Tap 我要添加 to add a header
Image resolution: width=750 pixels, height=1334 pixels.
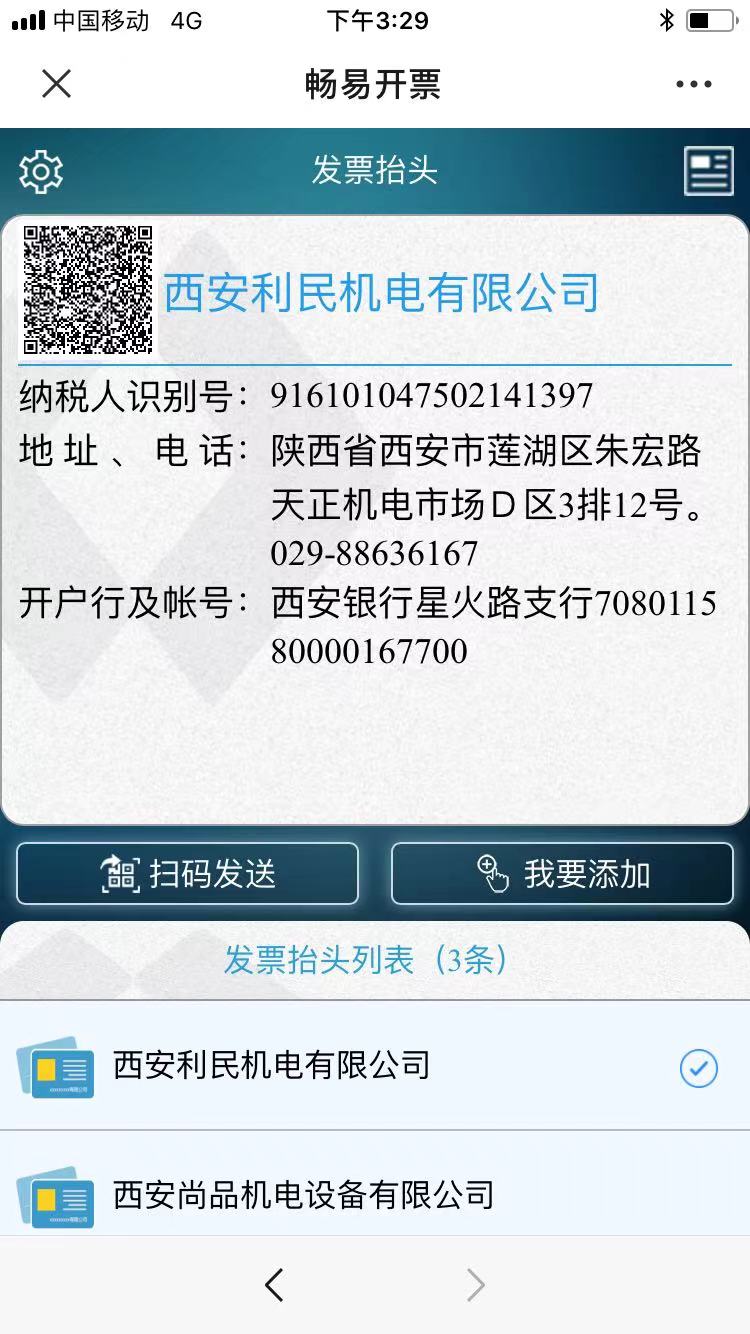[x=562, y=874]
